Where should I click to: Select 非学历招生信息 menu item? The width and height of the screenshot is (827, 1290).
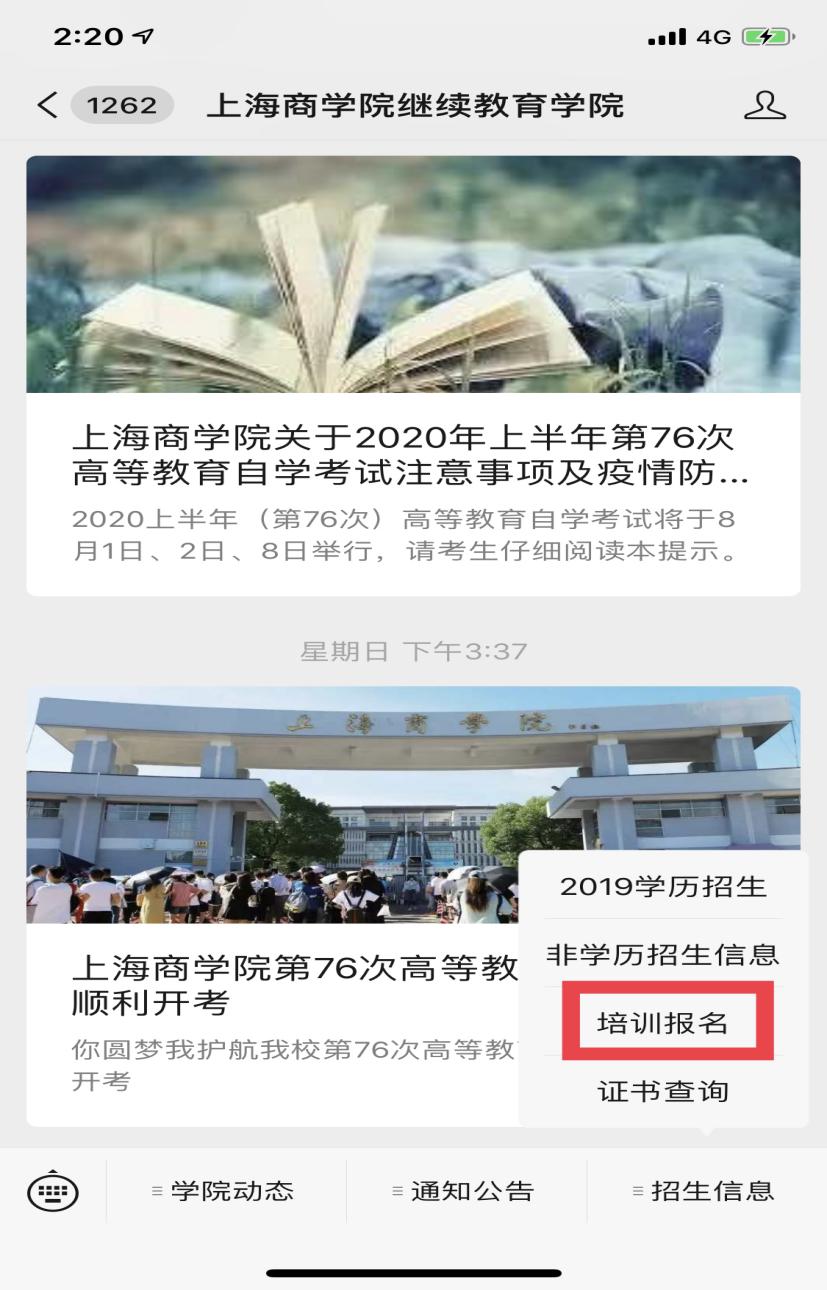coord(663,954)
